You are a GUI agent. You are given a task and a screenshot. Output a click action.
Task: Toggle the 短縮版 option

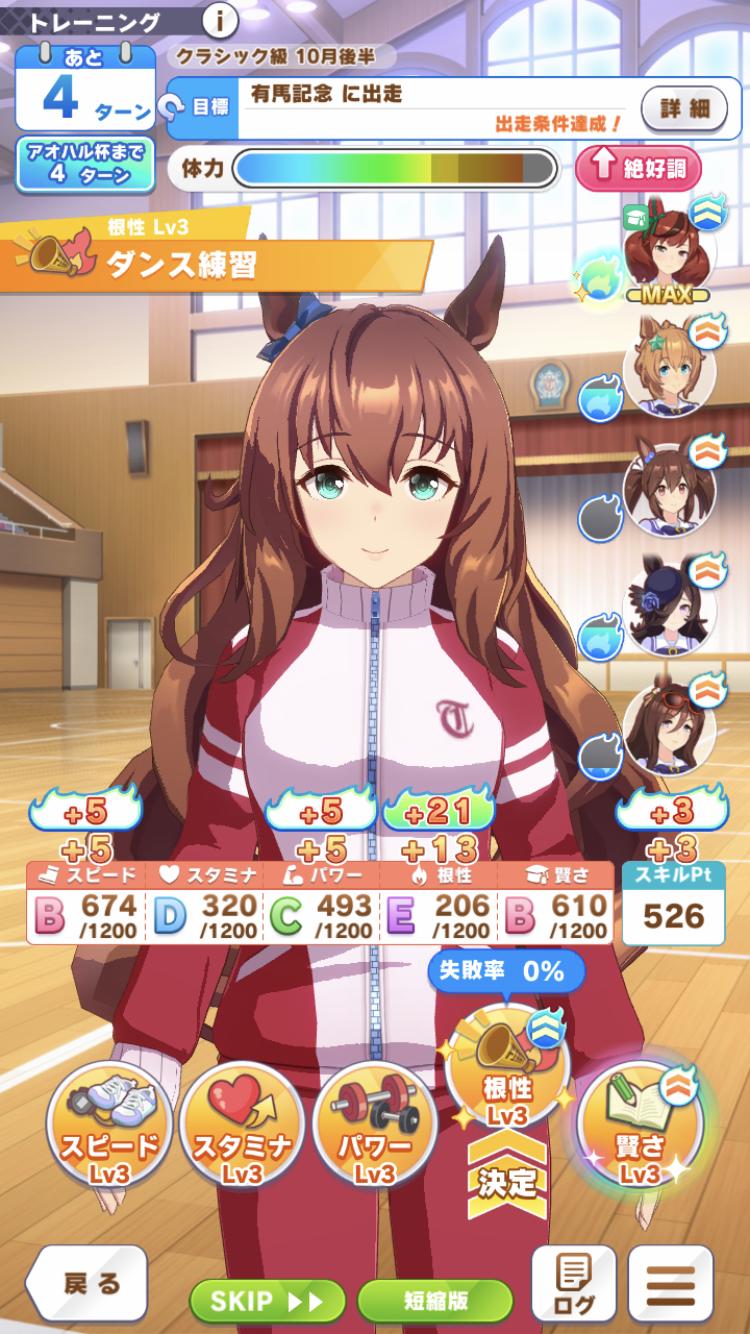click(435, 1301)
